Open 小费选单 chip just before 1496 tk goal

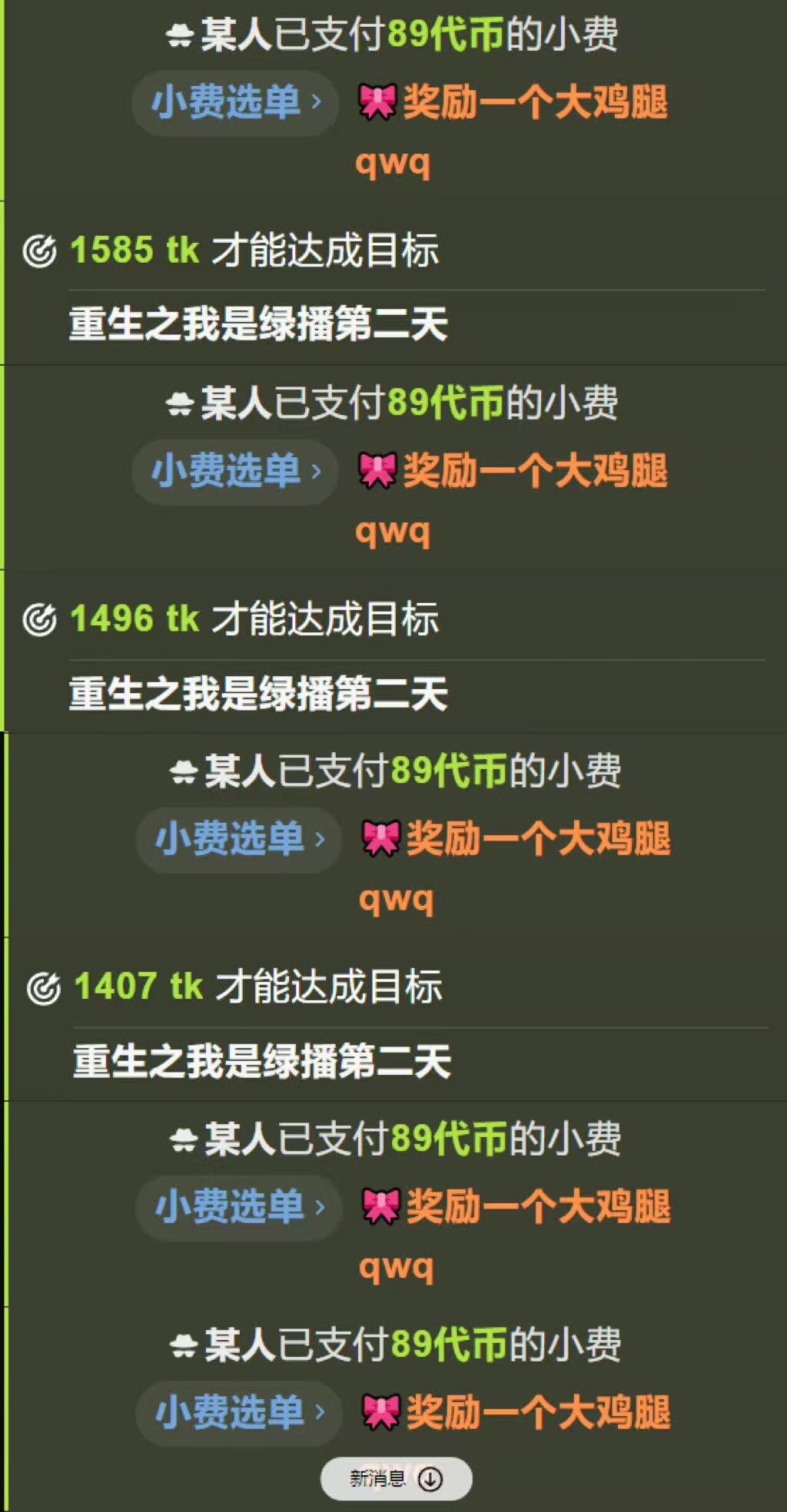pos(235,471)
